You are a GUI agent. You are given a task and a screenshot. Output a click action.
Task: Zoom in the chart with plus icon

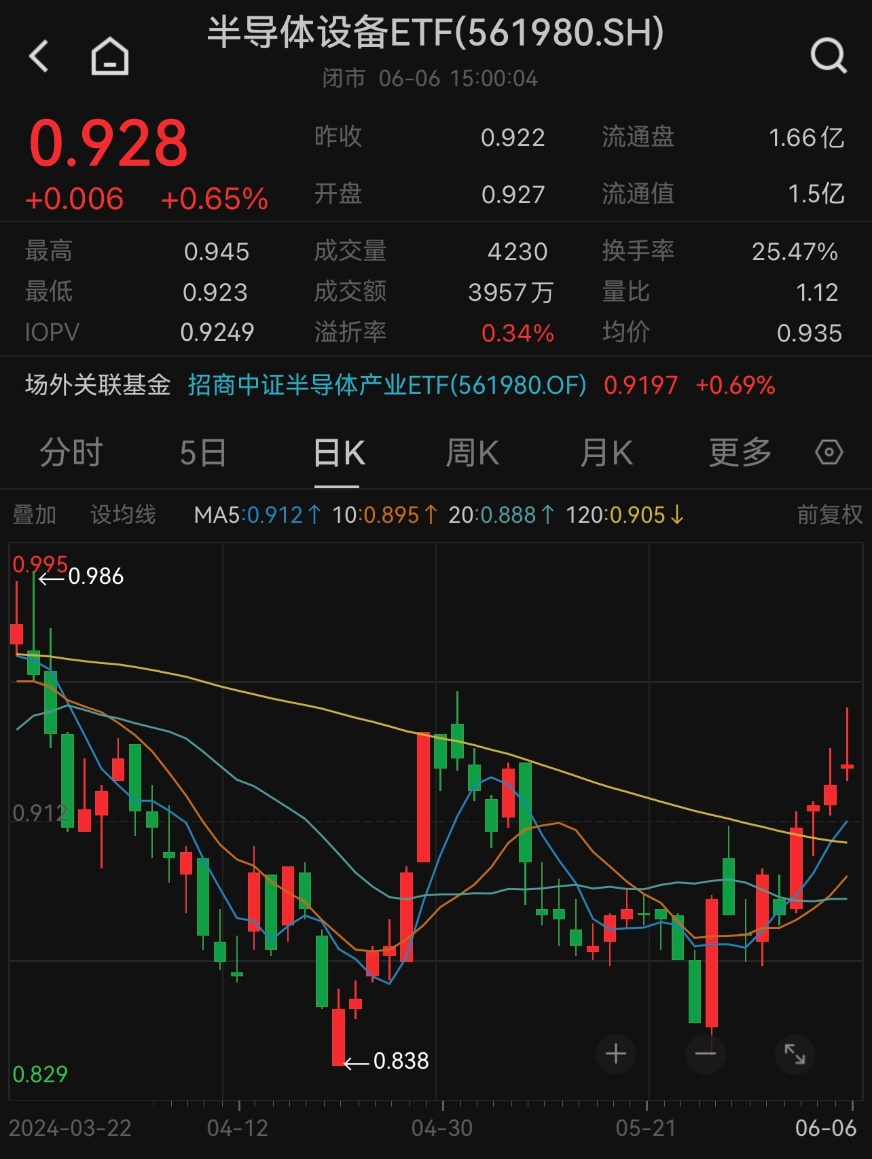[615, 1053]
